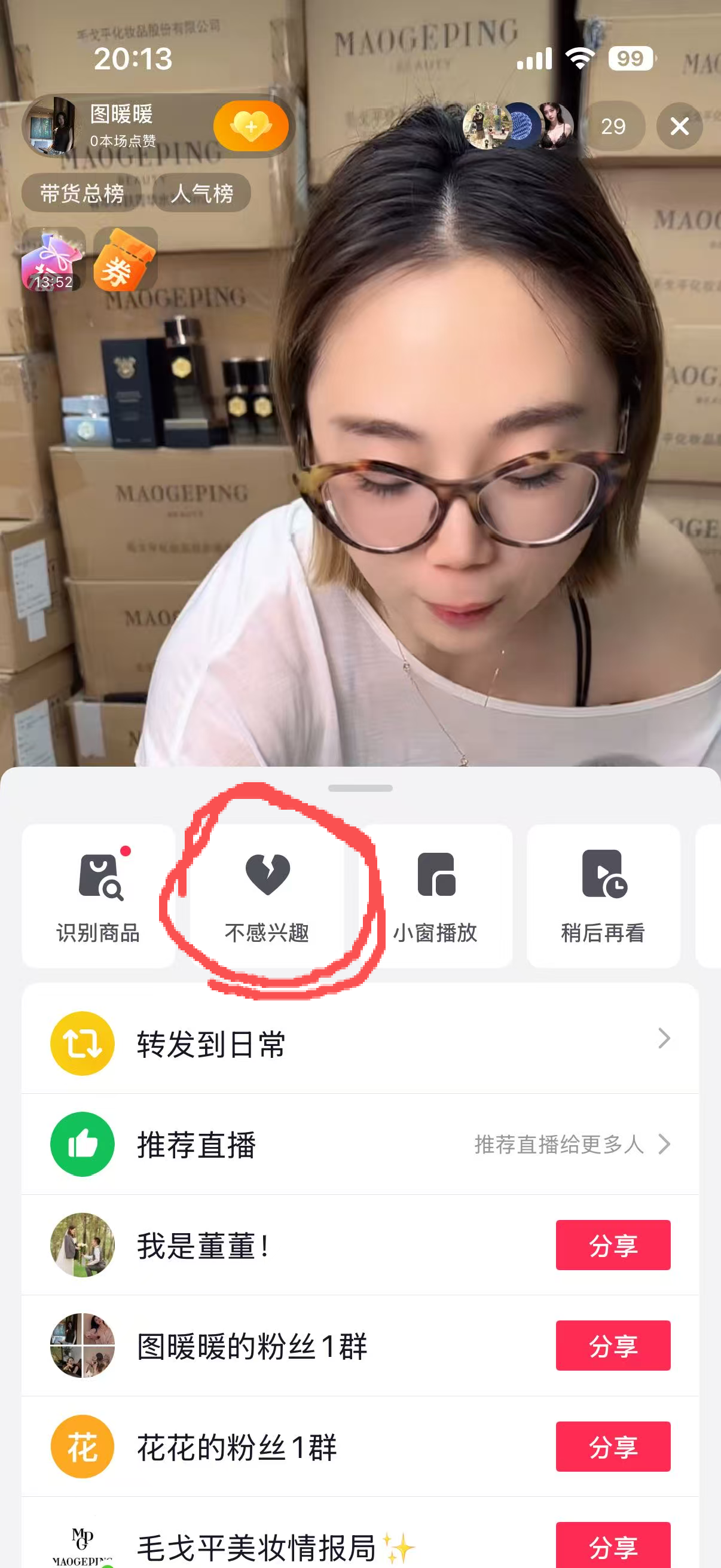The width and height of the screenshot is (721, 1568).
Task: Open the viewer count showing 29
Action: (613, 126)
